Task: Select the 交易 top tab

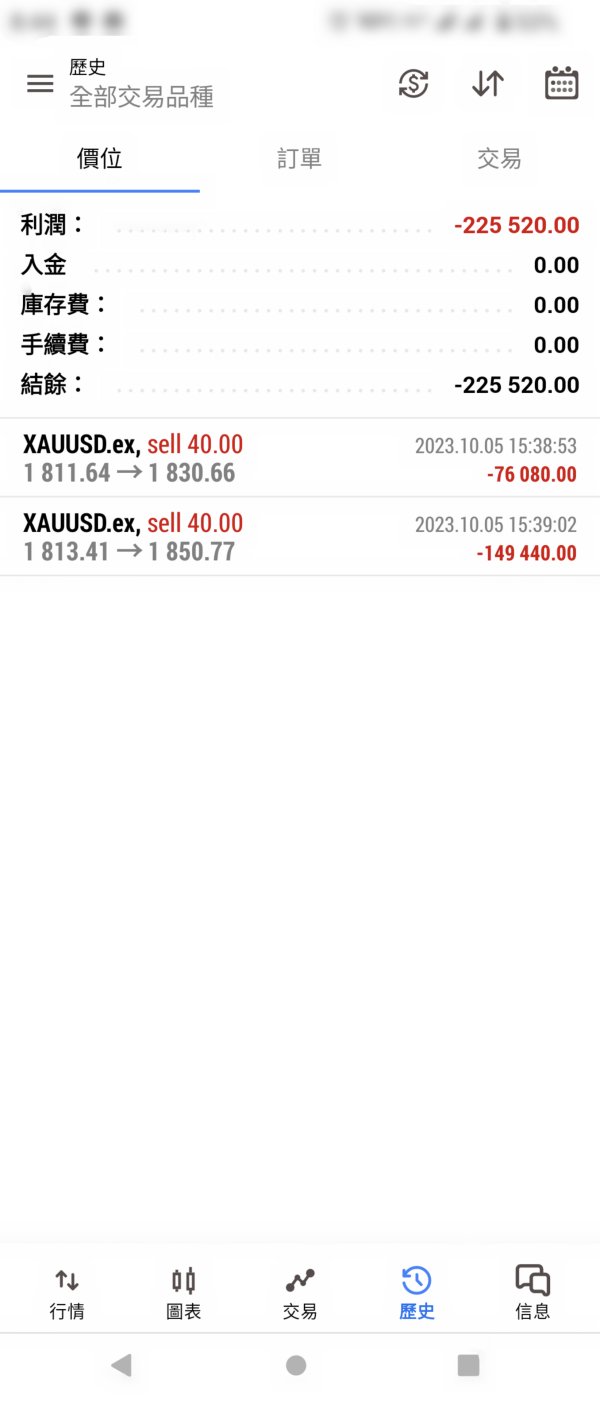Action: pos(499,158)
